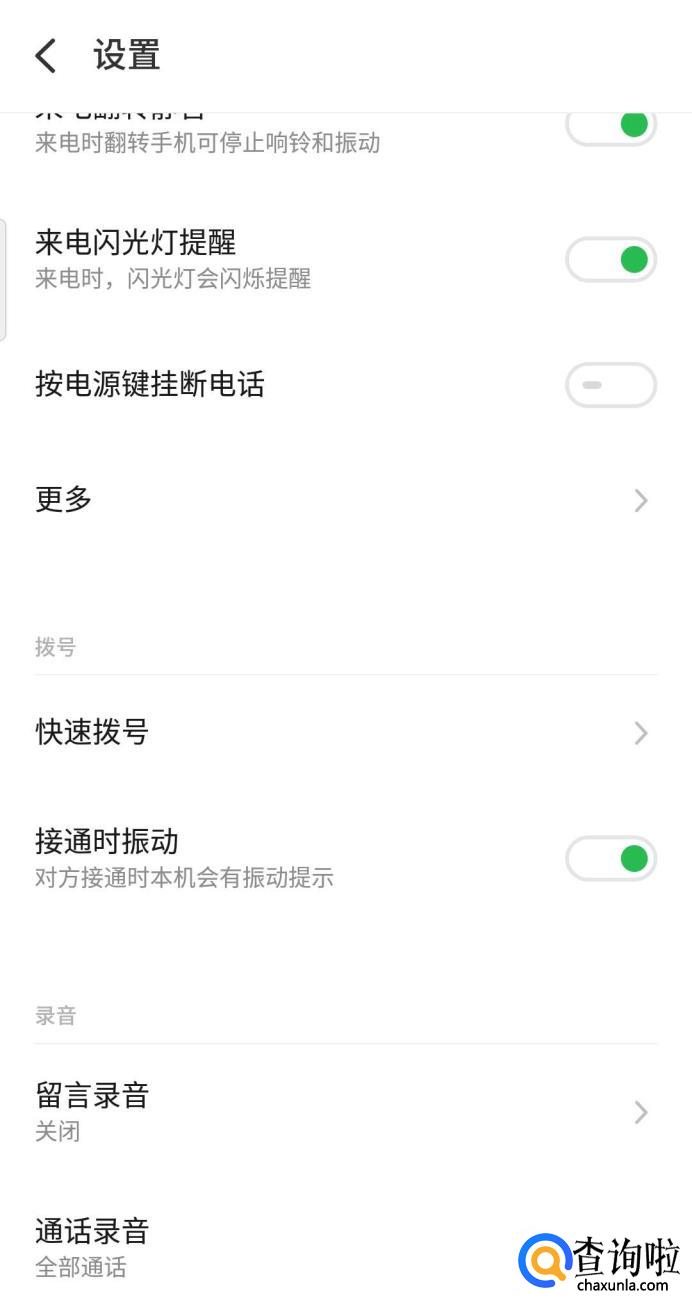
Task: Enable 按电源键挂断电话 switch
Action: [611, 385]
